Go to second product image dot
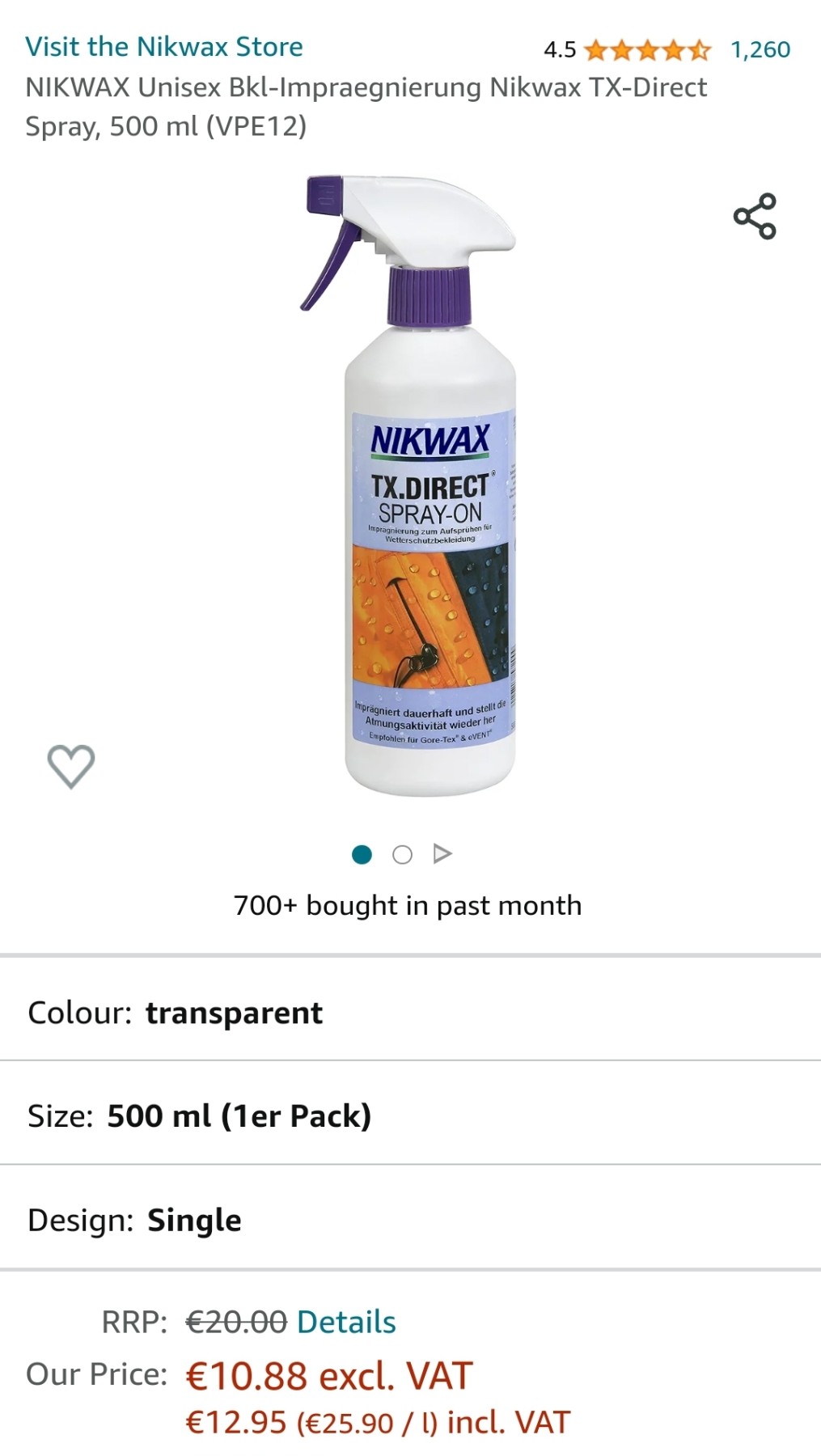The height and width of the screenshot is (1456, 821). click(x=402, y=855)
